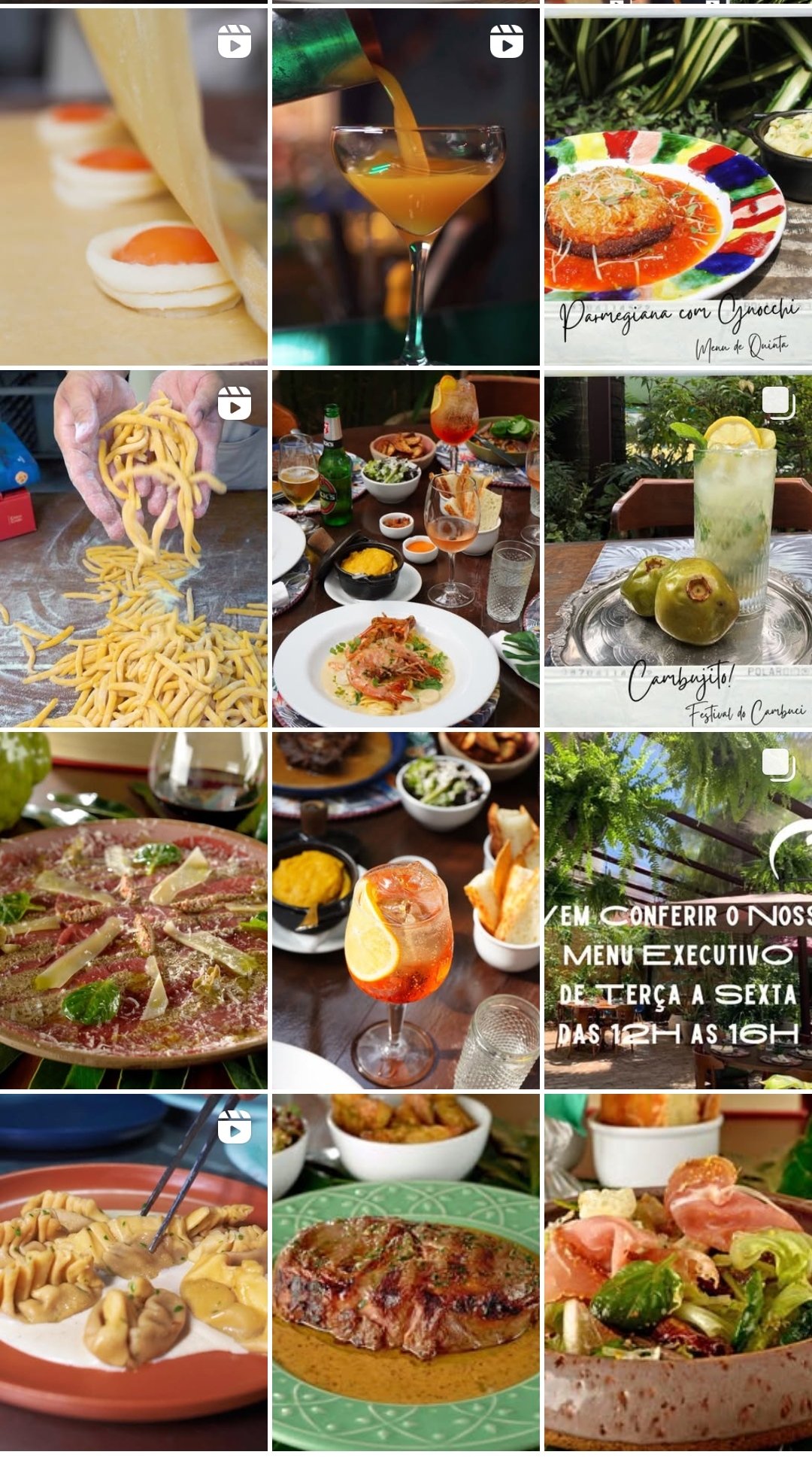
Task: Open the Menu Executivo carousel post
Action: click(677, 910)
